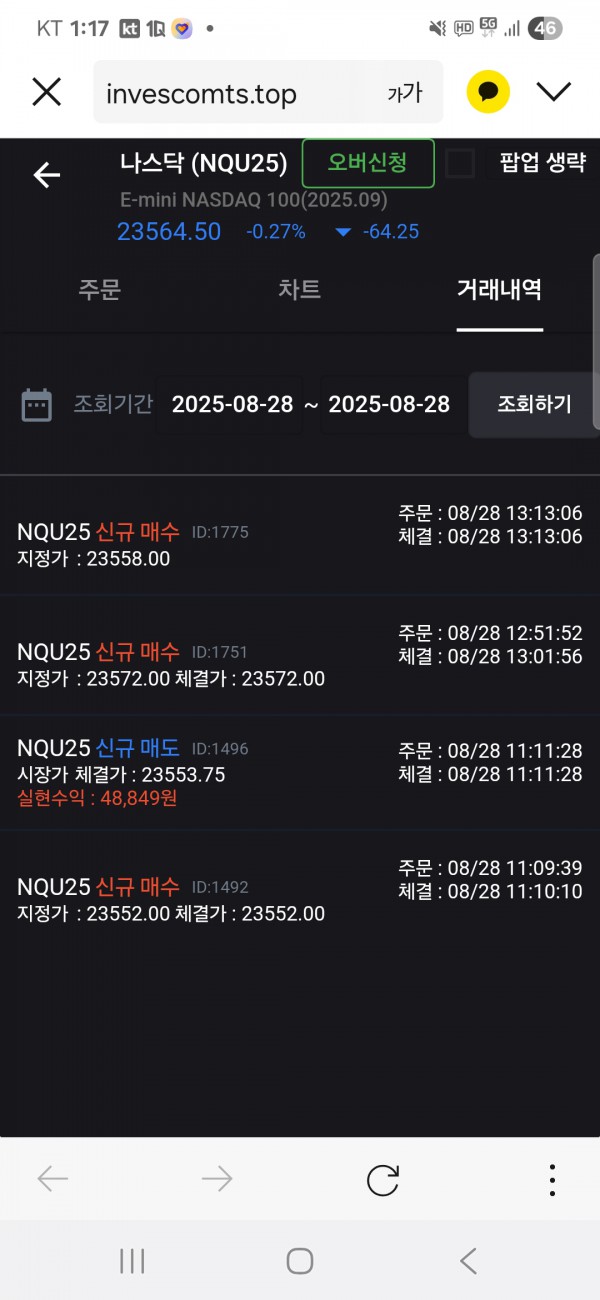Select the 거래내역 tab
Image resolution: width=600 pixels, height=1300 pixels.
499,290
